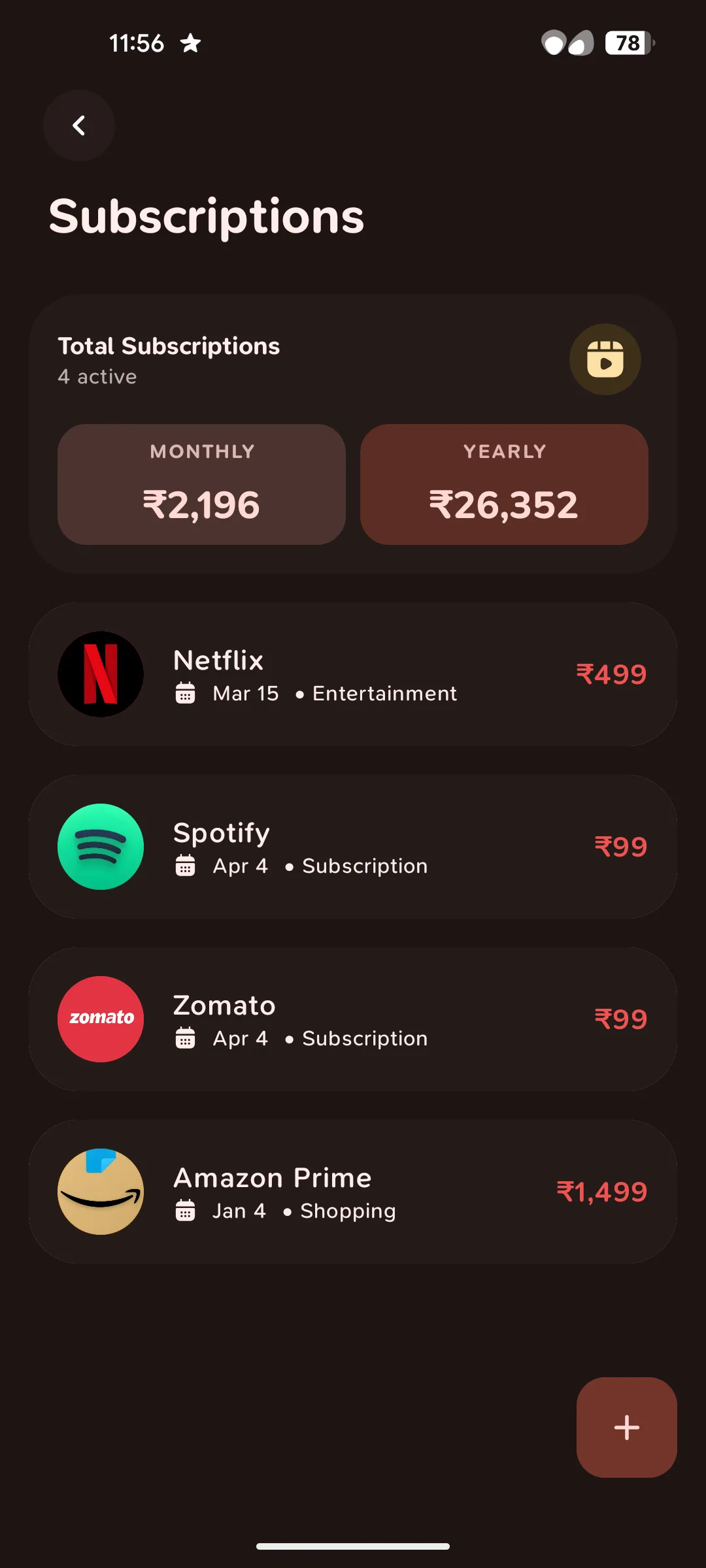Tap the Zomato logo icon
This screenshot has width=706, height=1568.
[x=100, y=1018]
